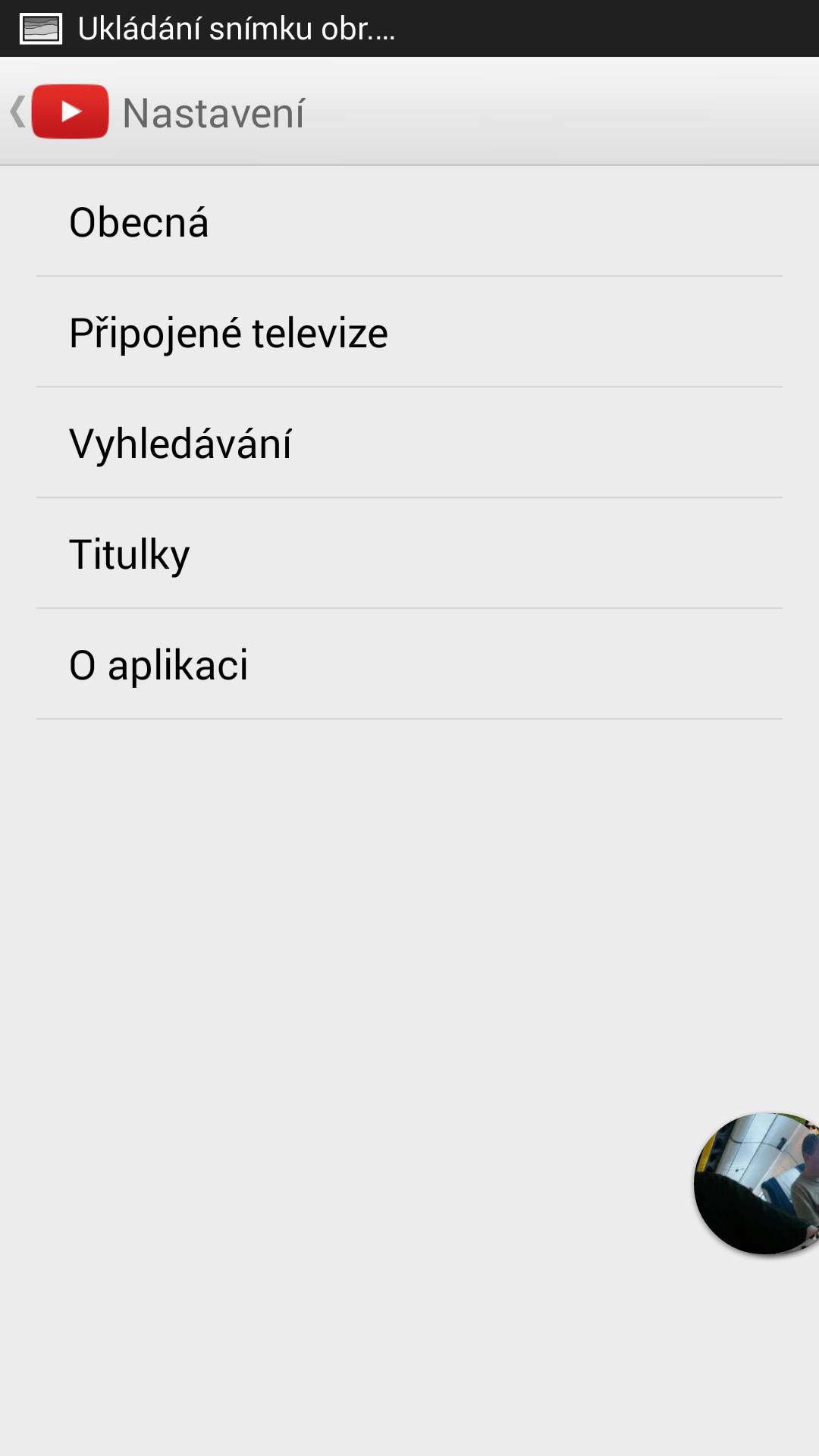This screenshot has width=819, height=1456.
Task: Open the Obecná settings
Action: tap(409, 221)
